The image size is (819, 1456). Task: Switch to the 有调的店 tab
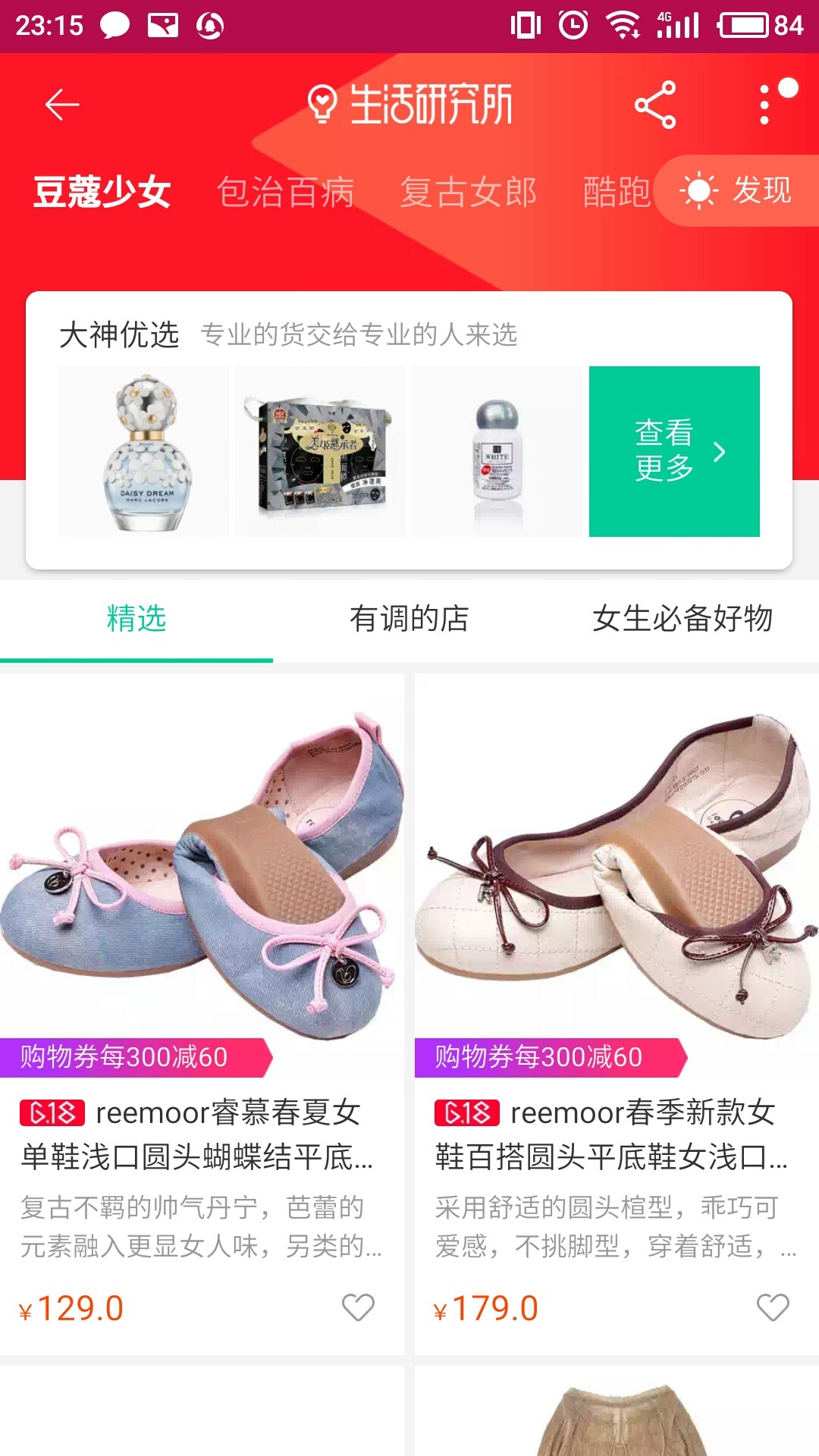[409, 619]
